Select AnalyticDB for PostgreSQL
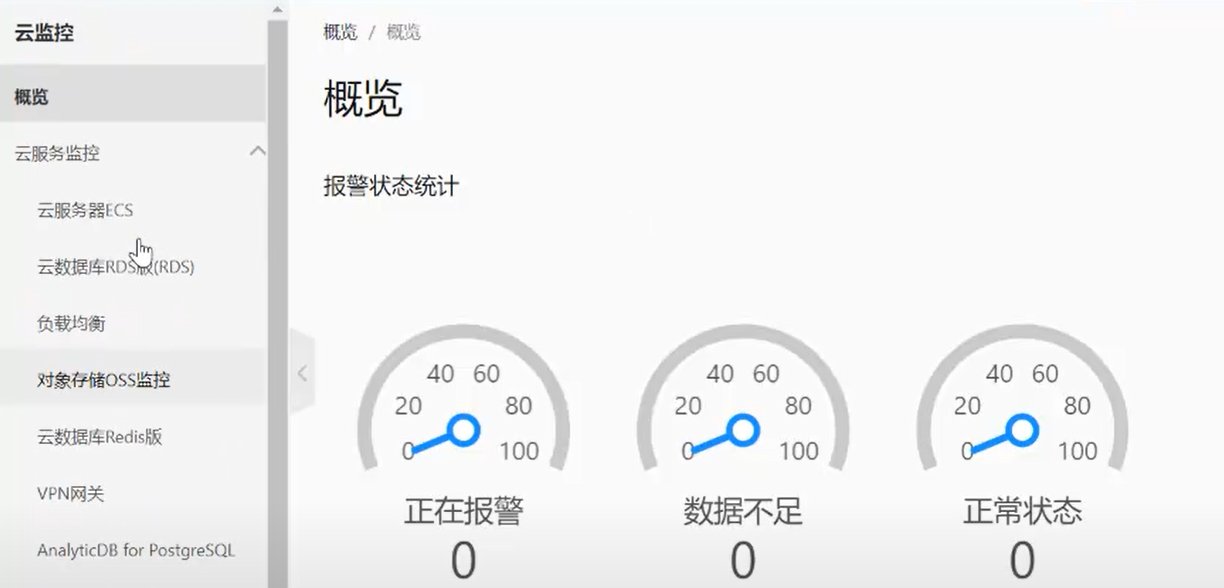 point(136,550)
